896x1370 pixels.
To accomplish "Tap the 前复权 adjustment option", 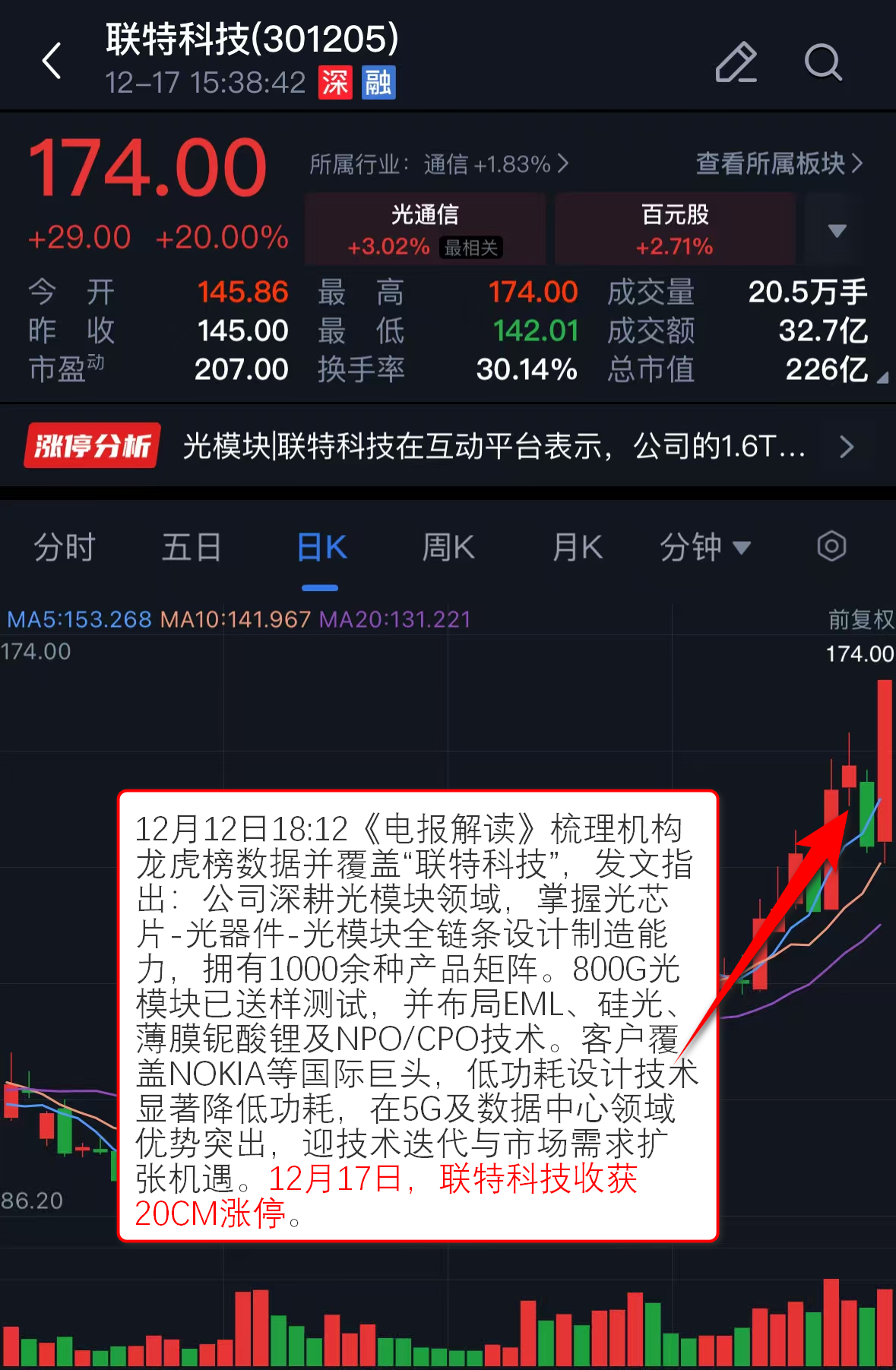I will (x=860, y=619).
